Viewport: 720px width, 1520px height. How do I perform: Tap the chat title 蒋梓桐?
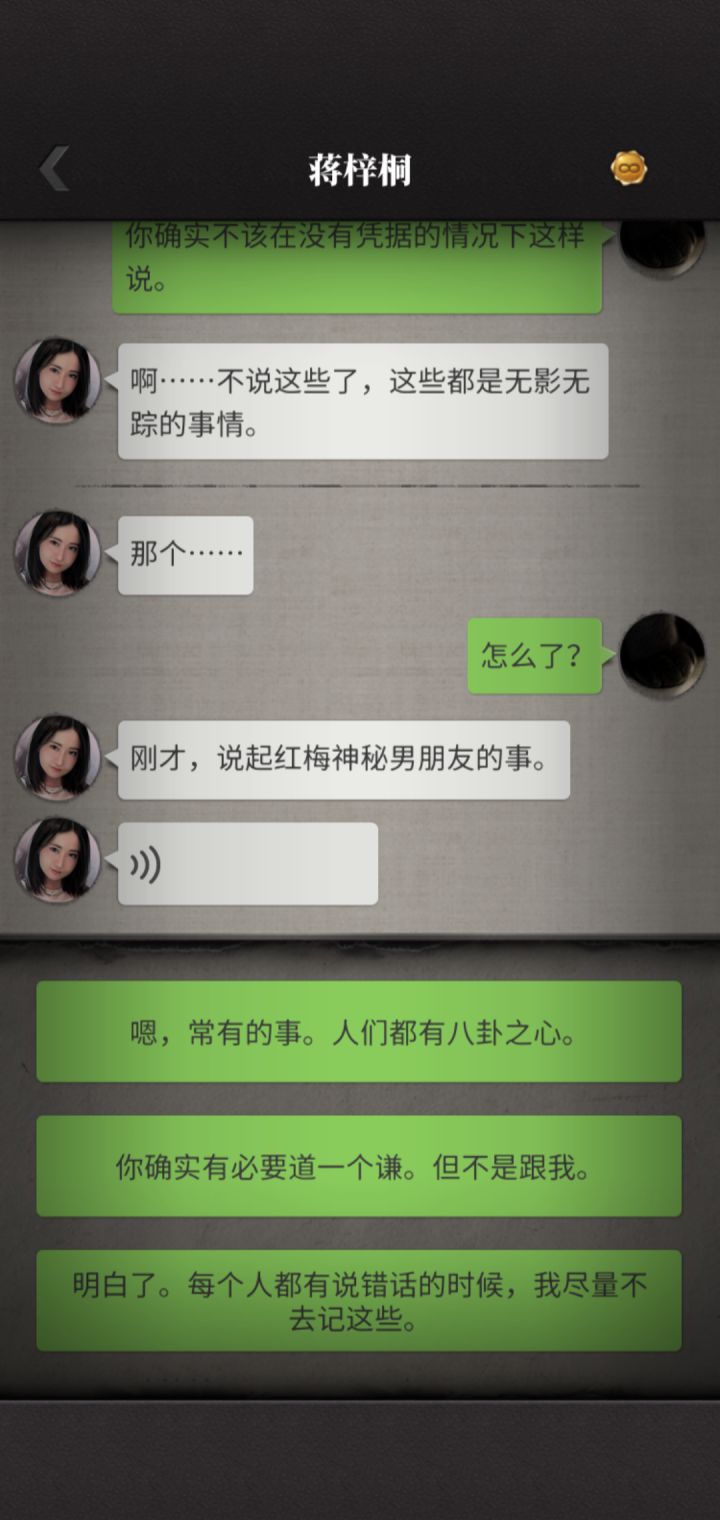(358, 166)
